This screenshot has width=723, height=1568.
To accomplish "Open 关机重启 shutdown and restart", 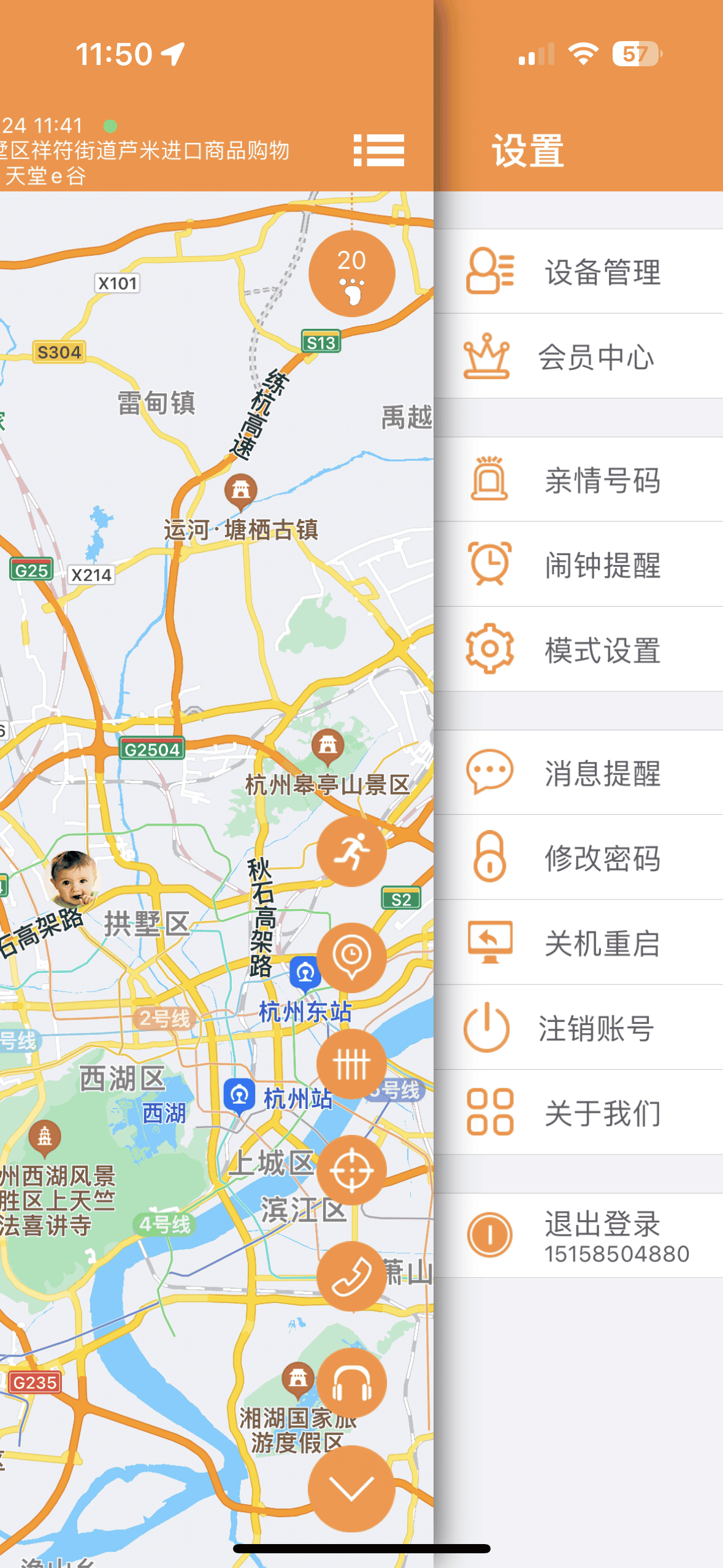I will pos(580,943).
